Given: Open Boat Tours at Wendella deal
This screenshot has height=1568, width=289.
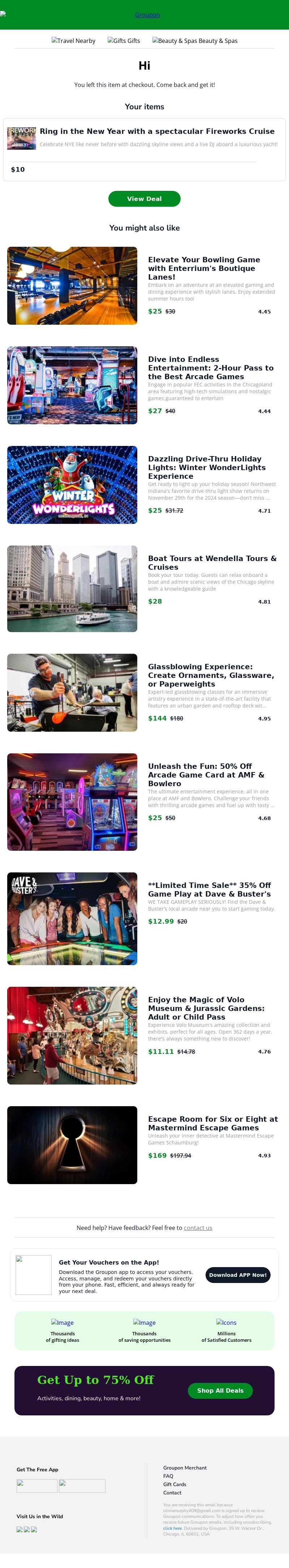Looking at the screenshot, I should point(212,562).
